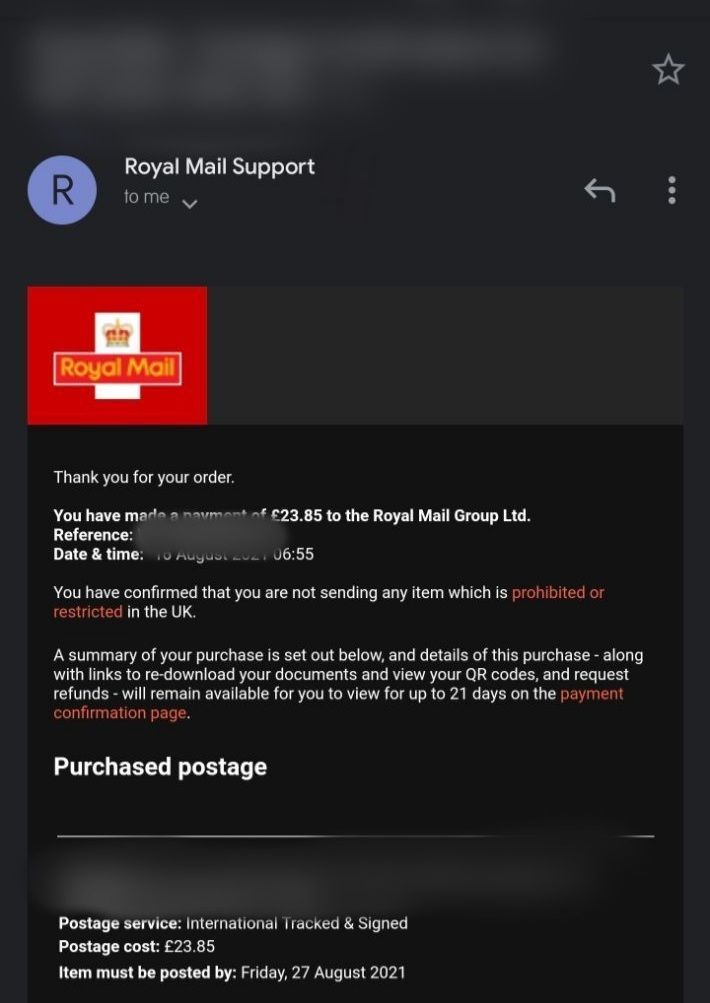The width and height of the screenshot is (710, 1003).
Task: Reply to Royal Mail Support
Action: coord(599,190)
